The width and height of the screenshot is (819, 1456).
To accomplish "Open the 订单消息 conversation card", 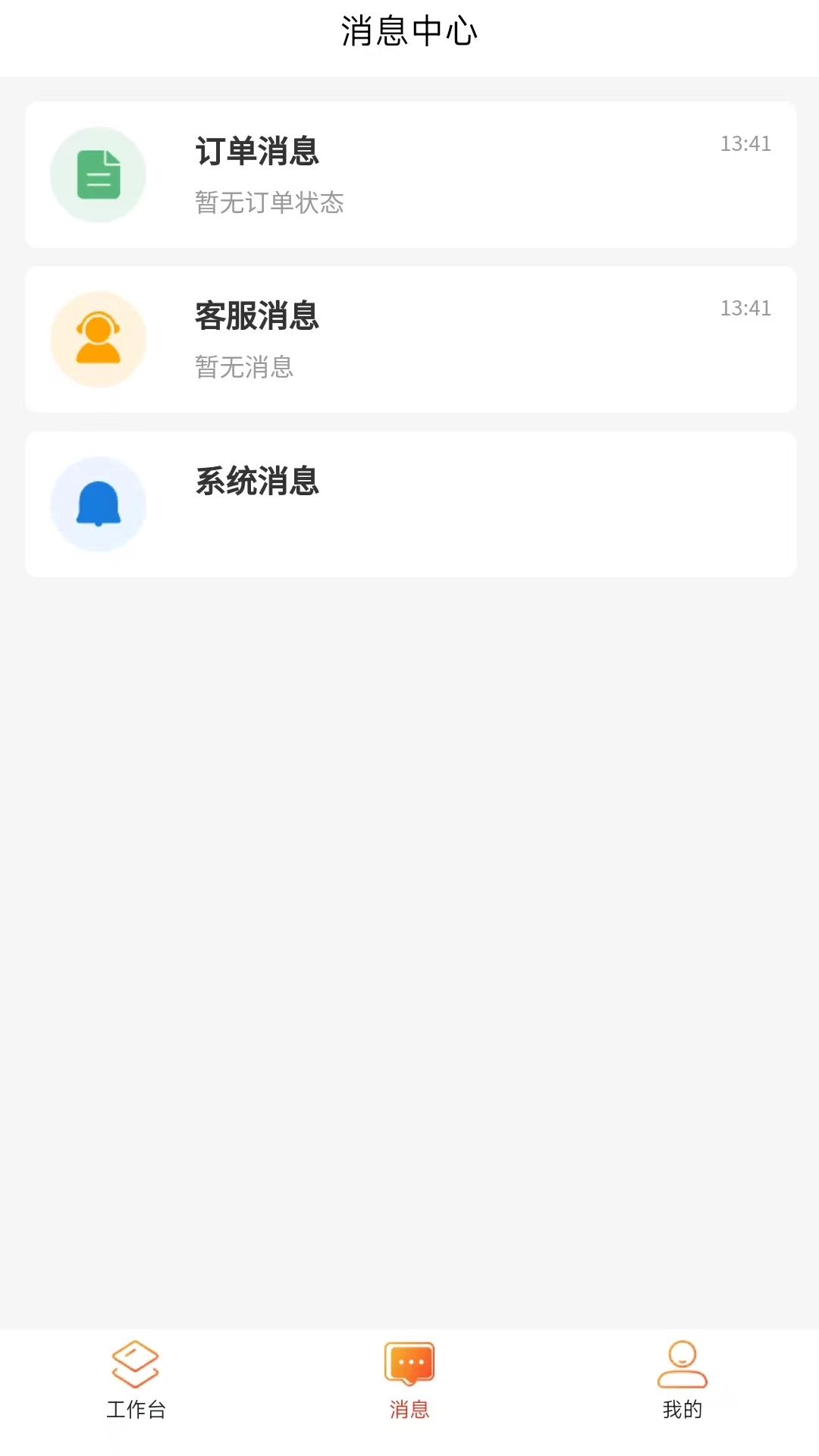I will click(x=409, y=174).
